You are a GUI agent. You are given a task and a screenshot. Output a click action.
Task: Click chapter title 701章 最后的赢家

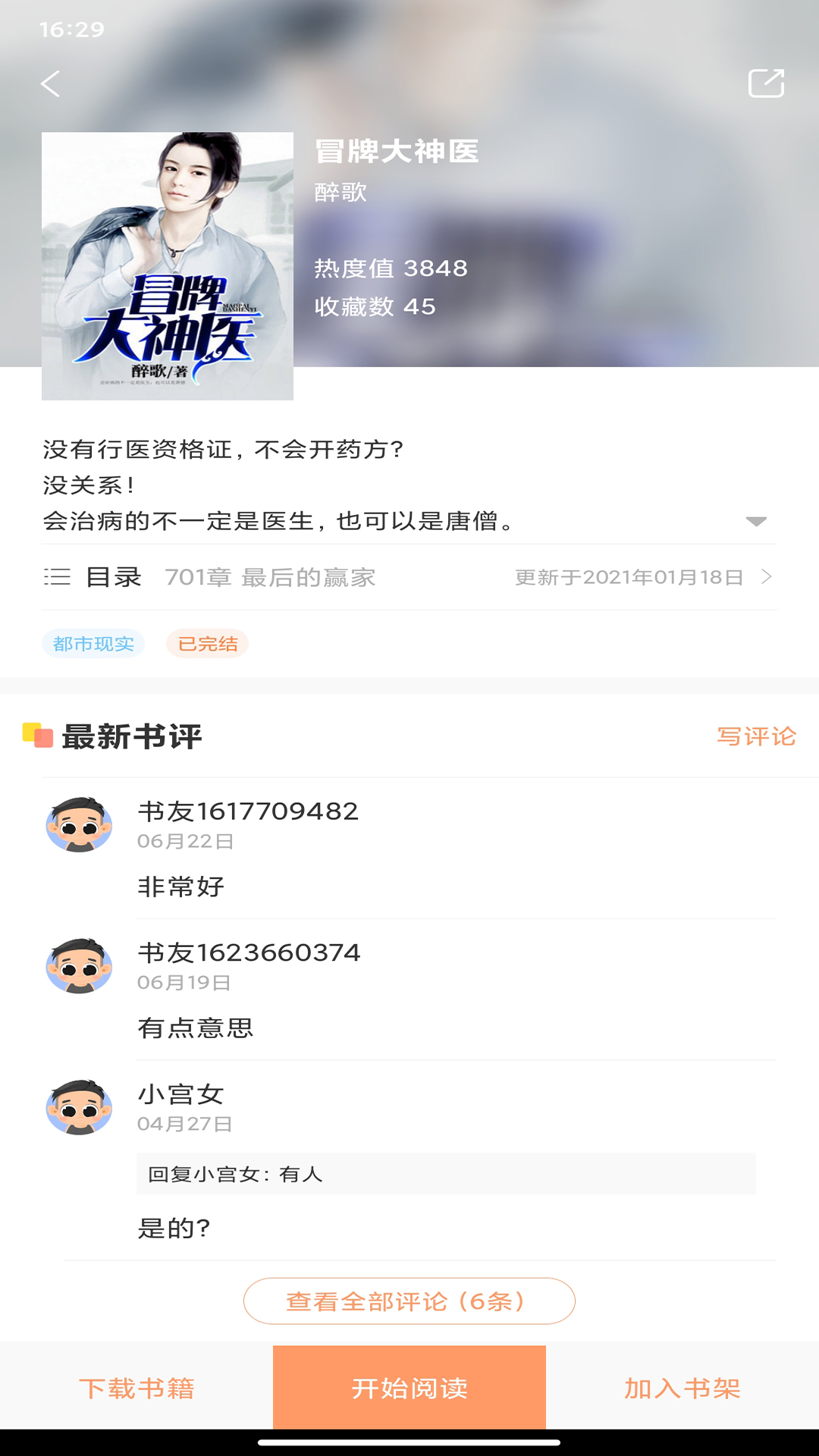tap(271, 577)
